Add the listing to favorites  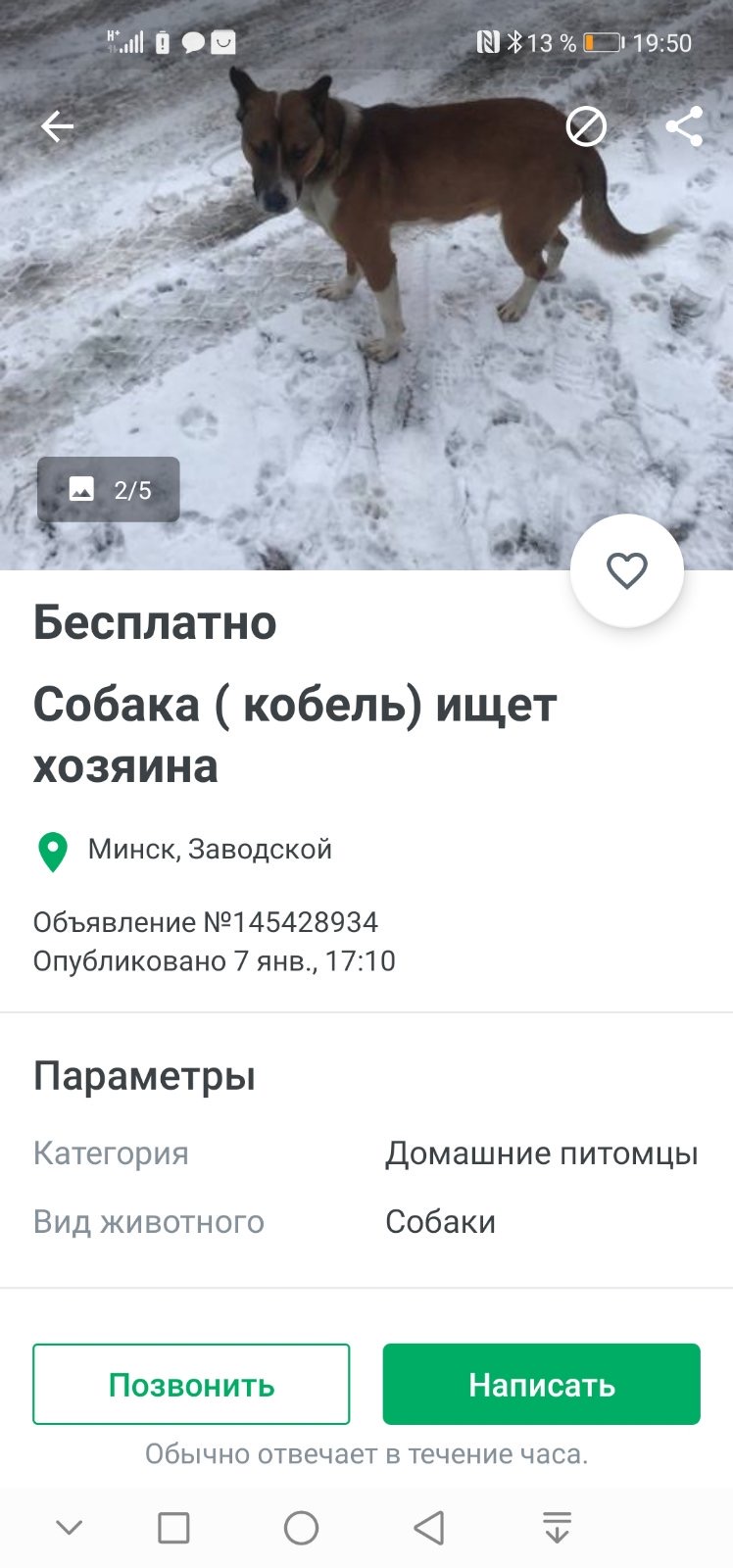627,570
